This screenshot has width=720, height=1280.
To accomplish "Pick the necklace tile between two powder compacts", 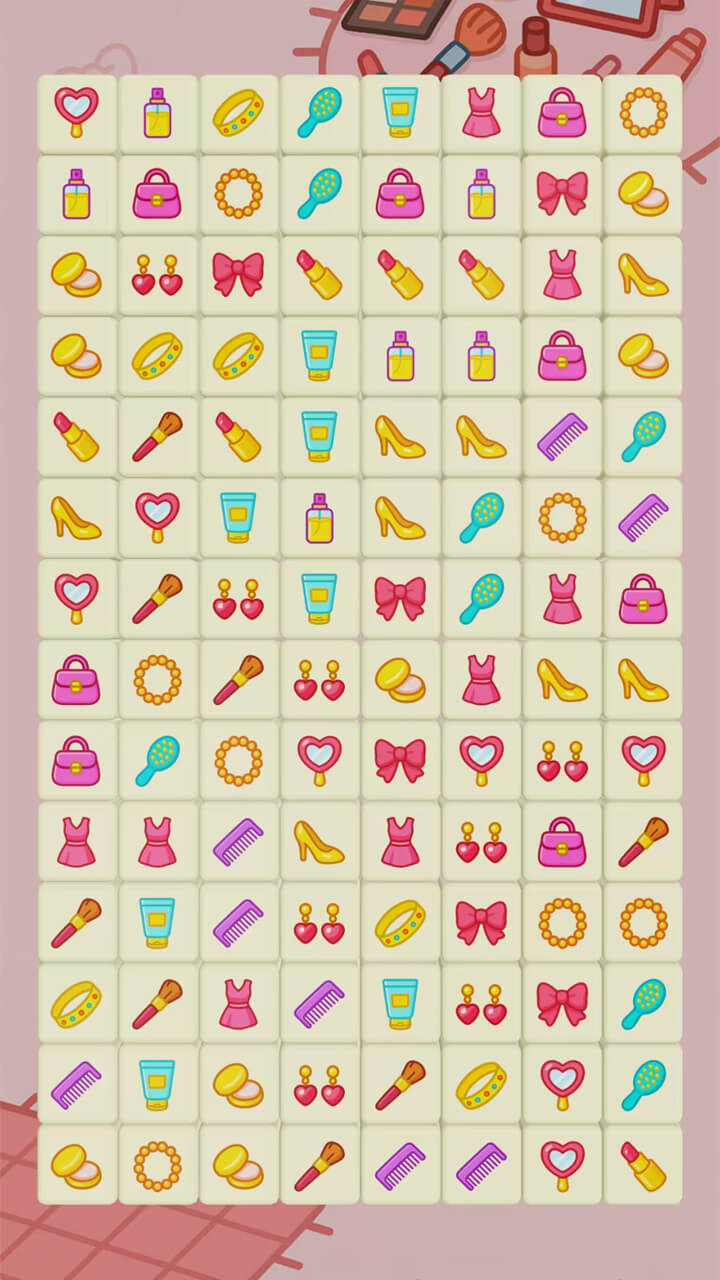I will pos(158,1165).
